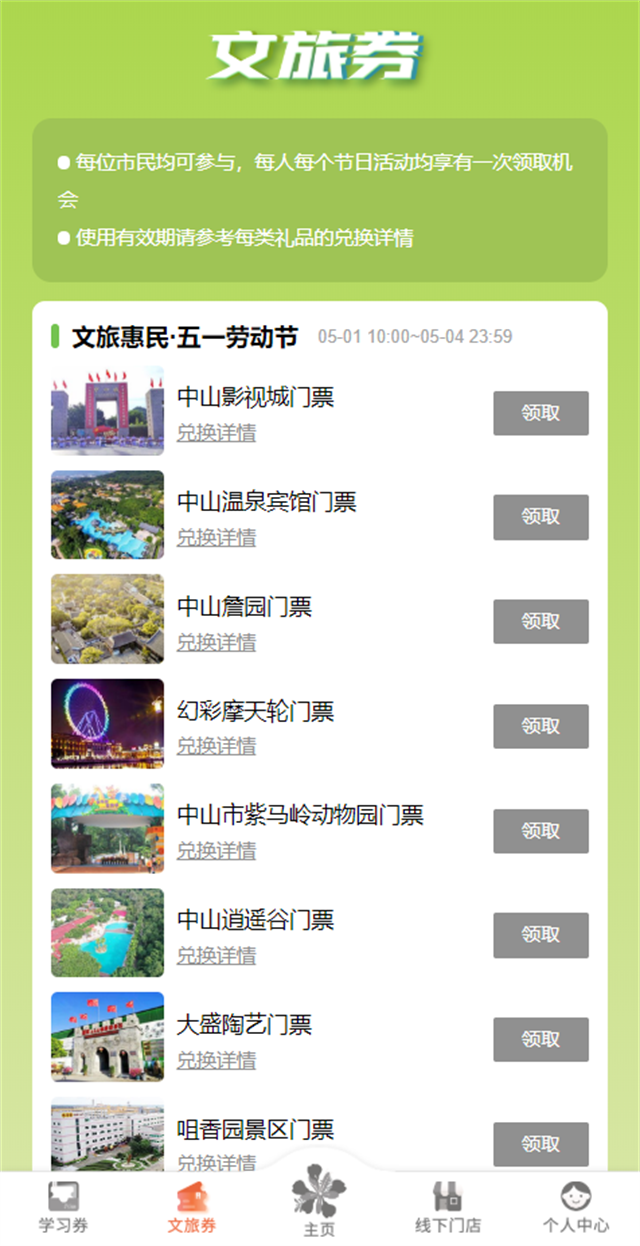640x1246 pixels.
Task: Open 兑换详情 under 幻彩摩天轮门票
Action: coord(216,746)
